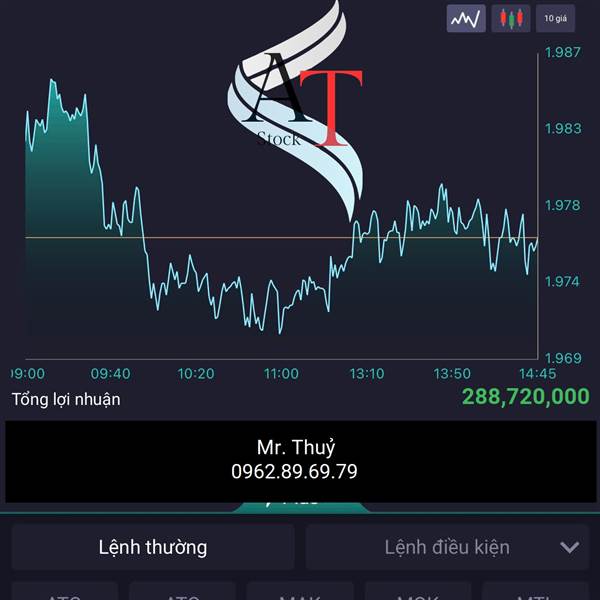
Task: Select the Lệnh thường order tab
Action: (153, 547)
